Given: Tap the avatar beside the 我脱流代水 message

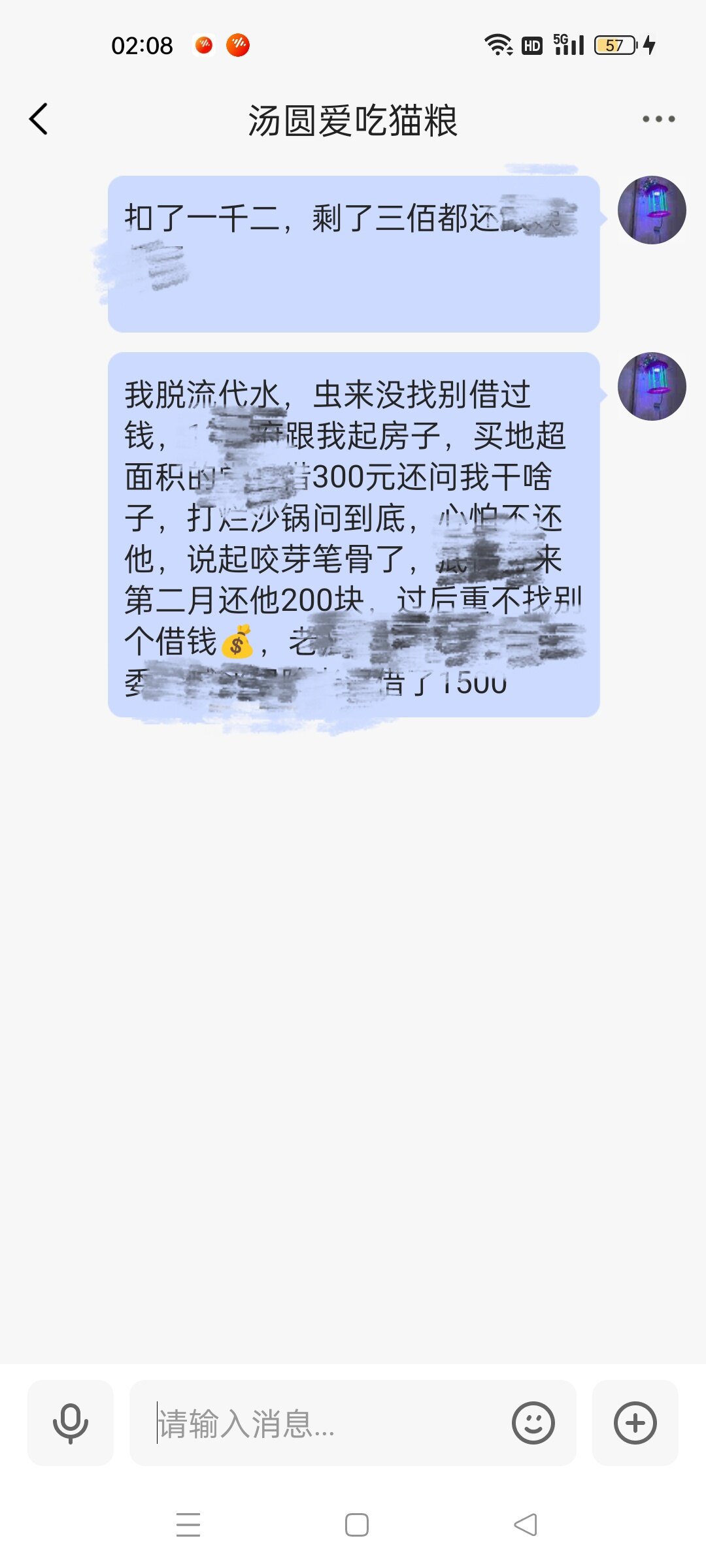Looking at the screenshot, I should tap(652, 386).
